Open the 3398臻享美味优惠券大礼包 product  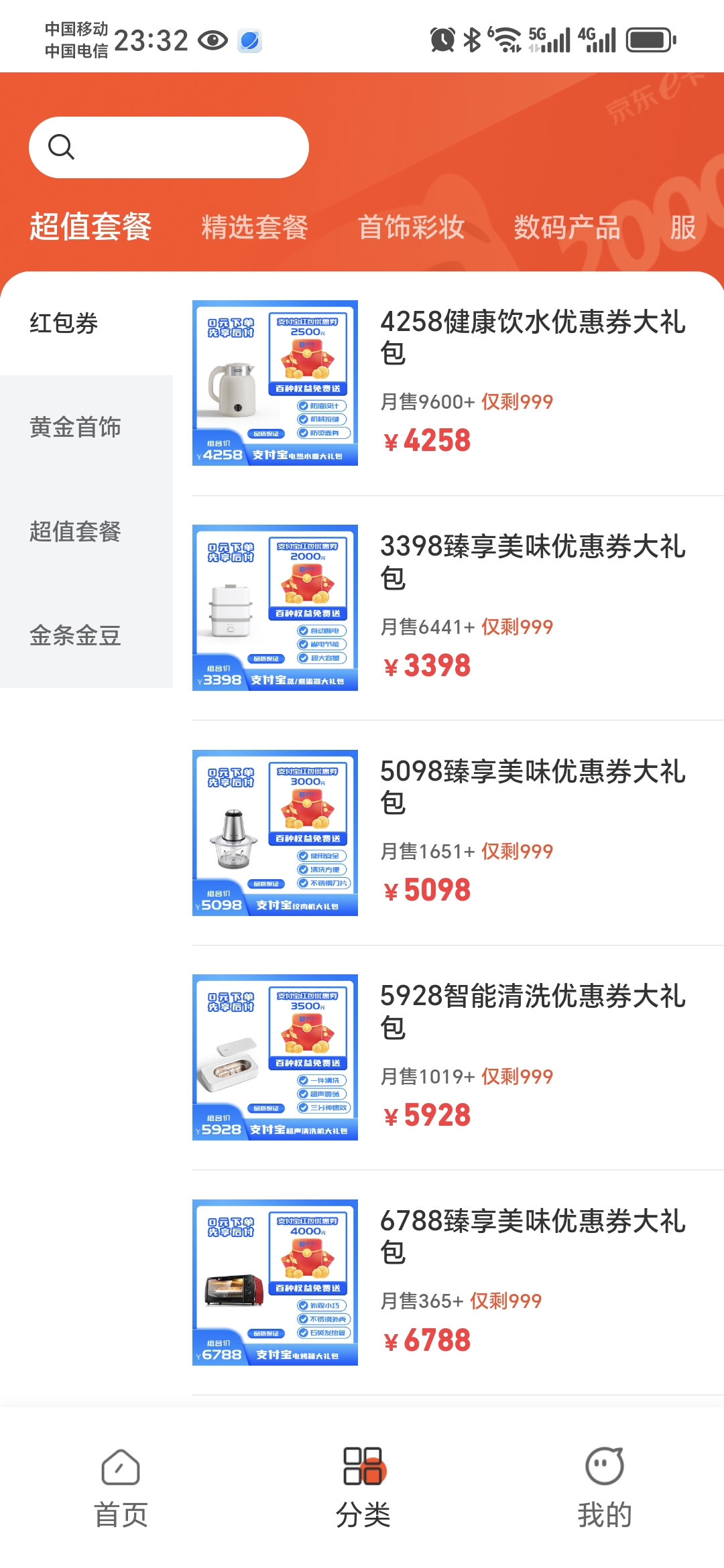458,608
